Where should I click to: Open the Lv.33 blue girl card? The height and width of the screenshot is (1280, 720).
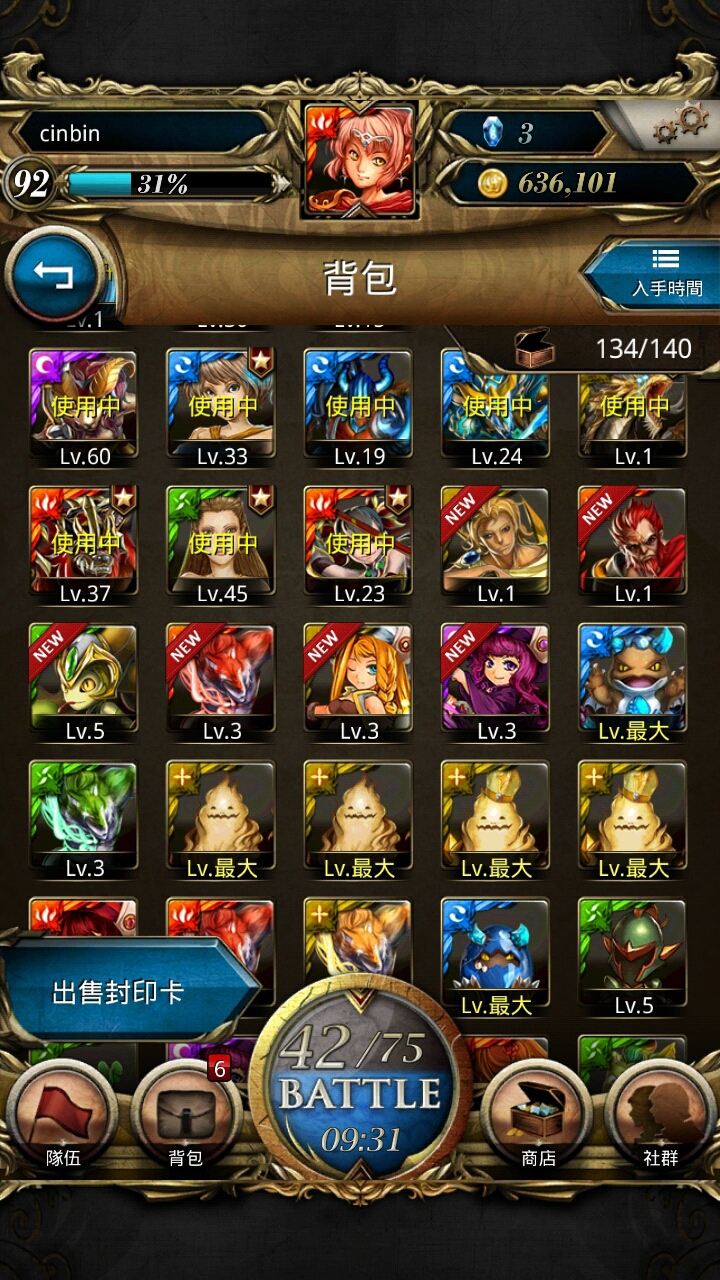[221, 409]
